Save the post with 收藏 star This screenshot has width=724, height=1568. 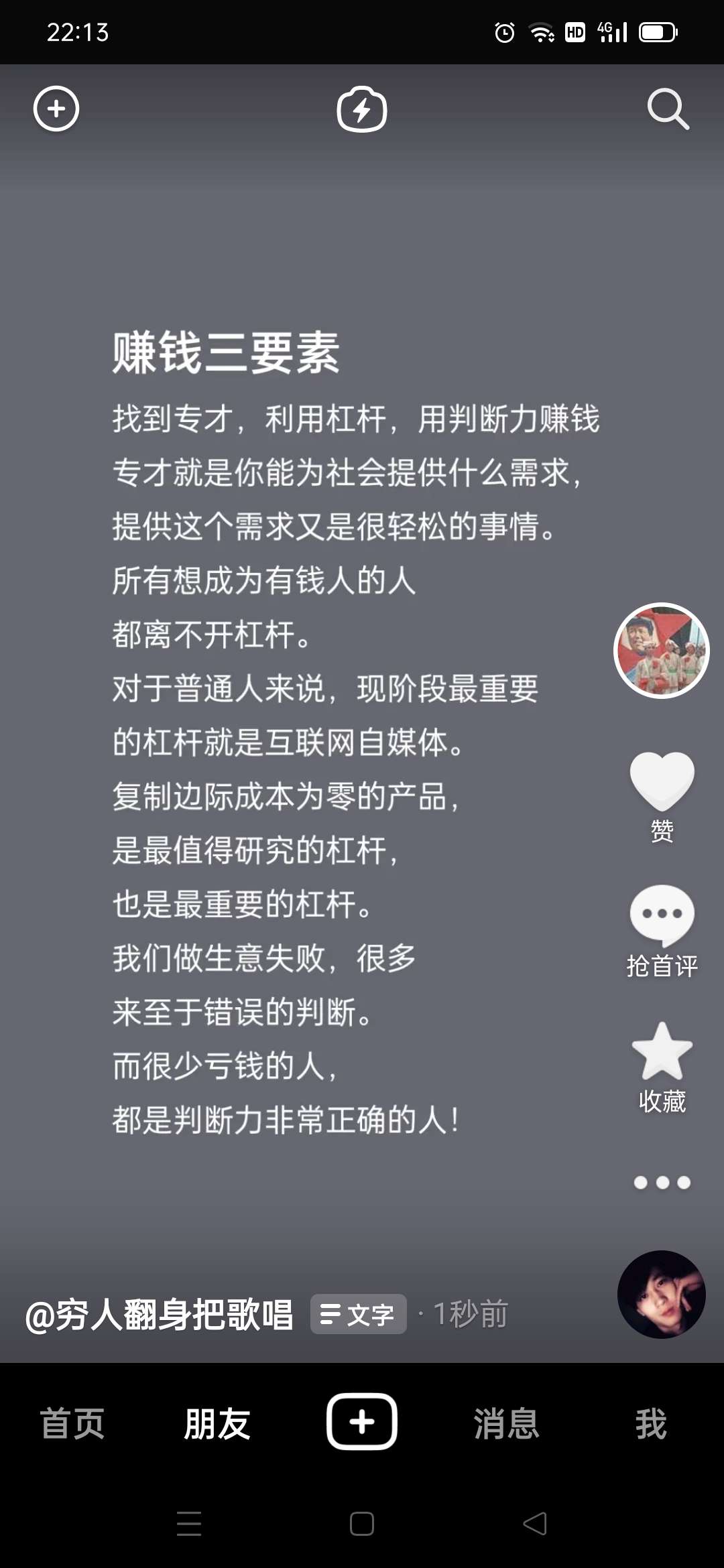(x=662, y=1052)
